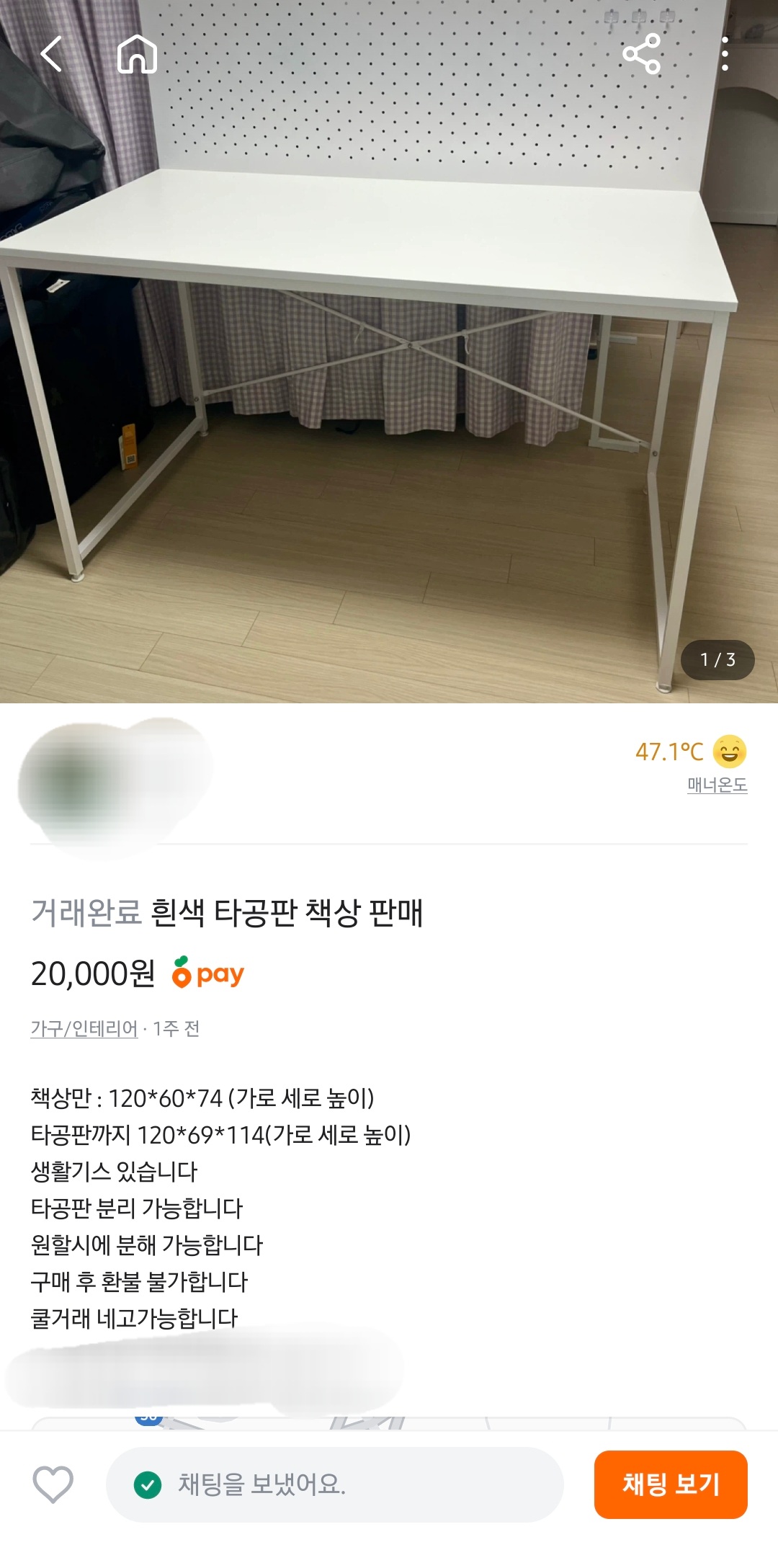Add this listing to favorites with heart
778x1568 pixels.
[x=53, y=1484]
